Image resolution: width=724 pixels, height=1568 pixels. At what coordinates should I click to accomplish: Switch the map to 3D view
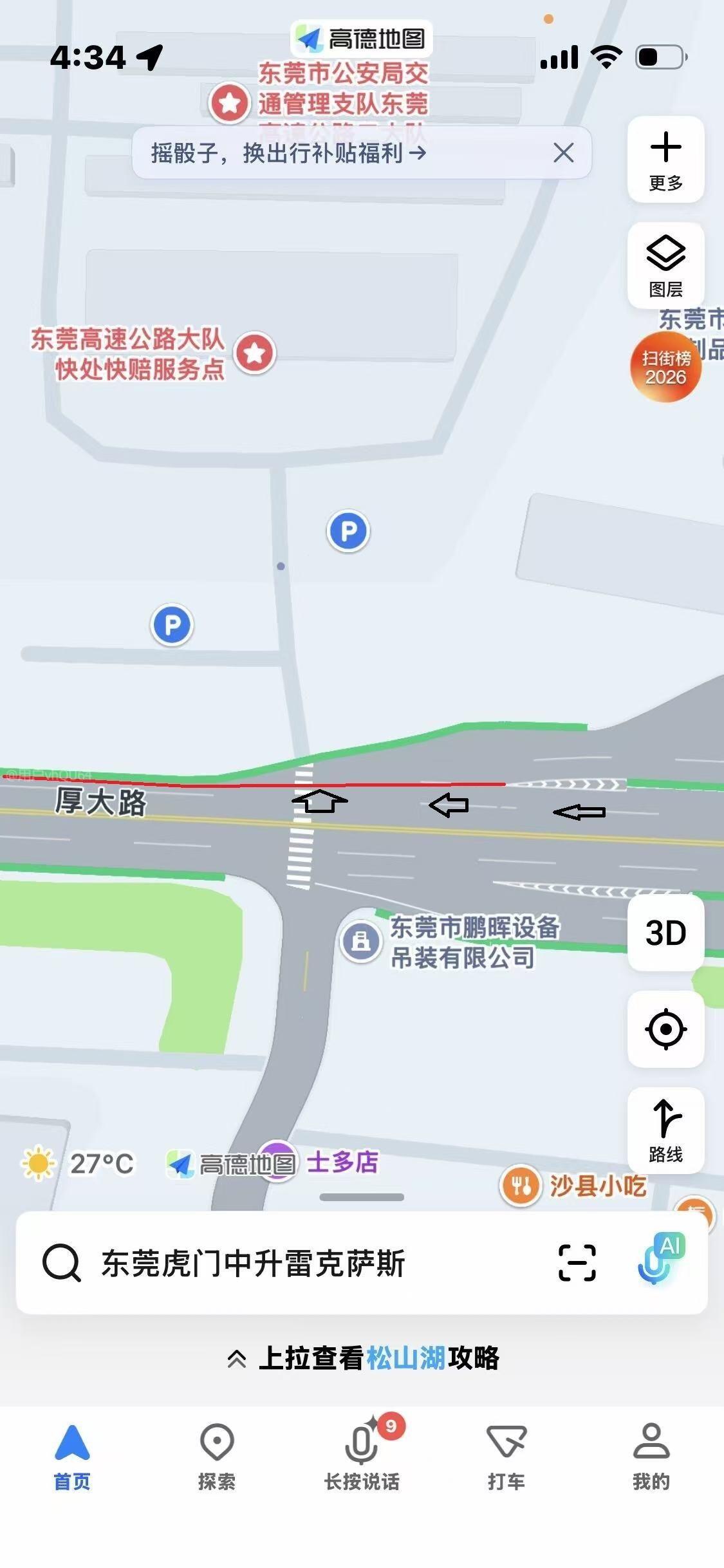pos(665,933)
